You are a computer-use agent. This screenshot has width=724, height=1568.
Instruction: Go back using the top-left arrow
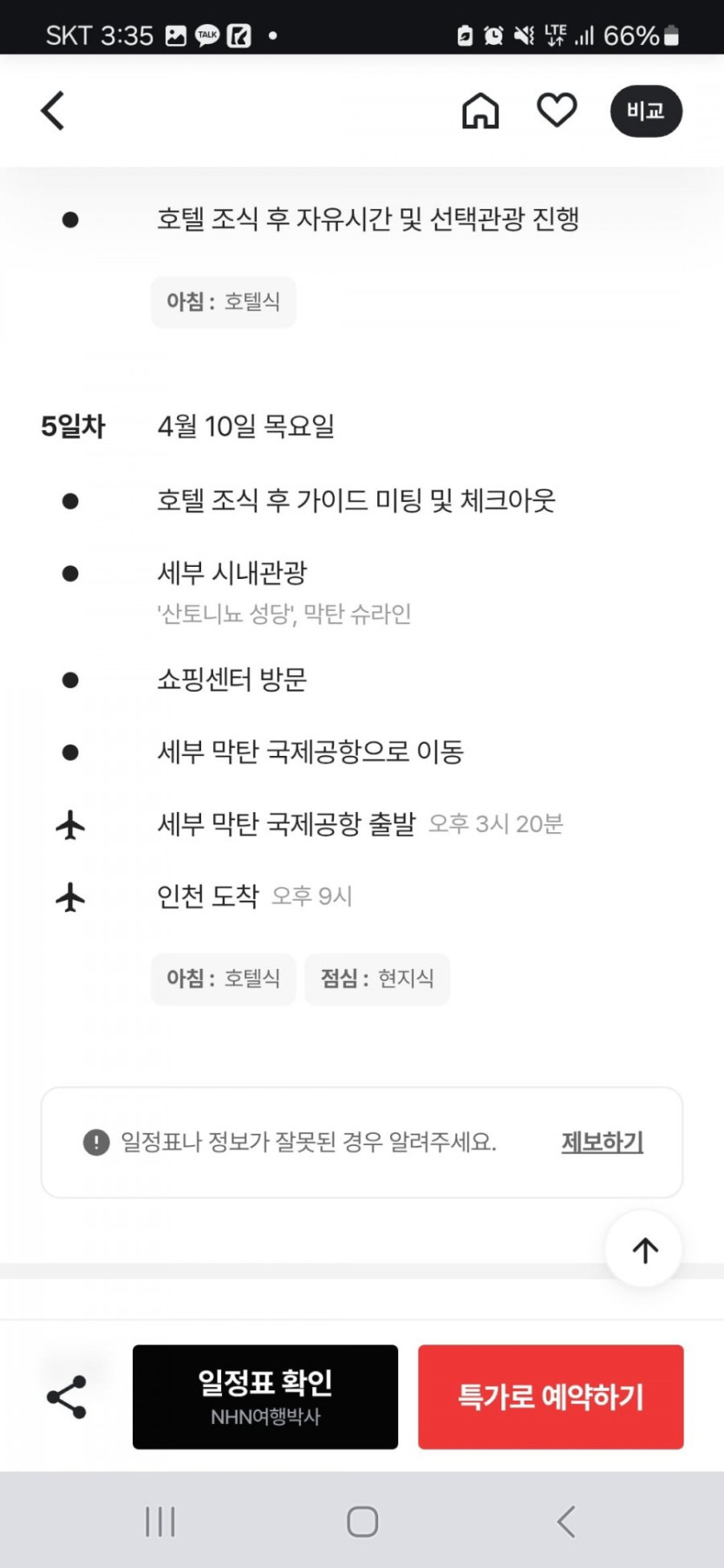(x=53, y=111)
